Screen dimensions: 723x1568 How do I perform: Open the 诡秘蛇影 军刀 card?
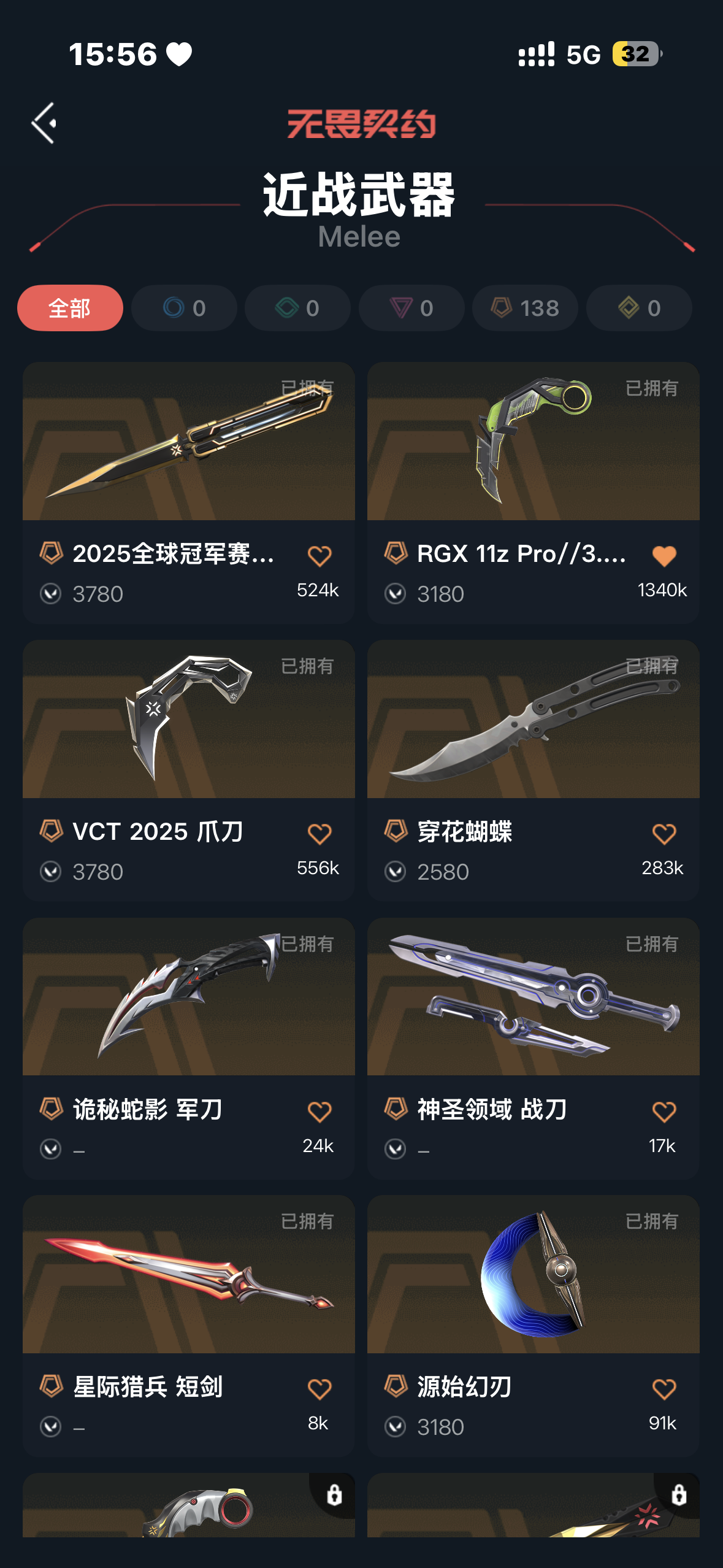[x=189, y=1048]
